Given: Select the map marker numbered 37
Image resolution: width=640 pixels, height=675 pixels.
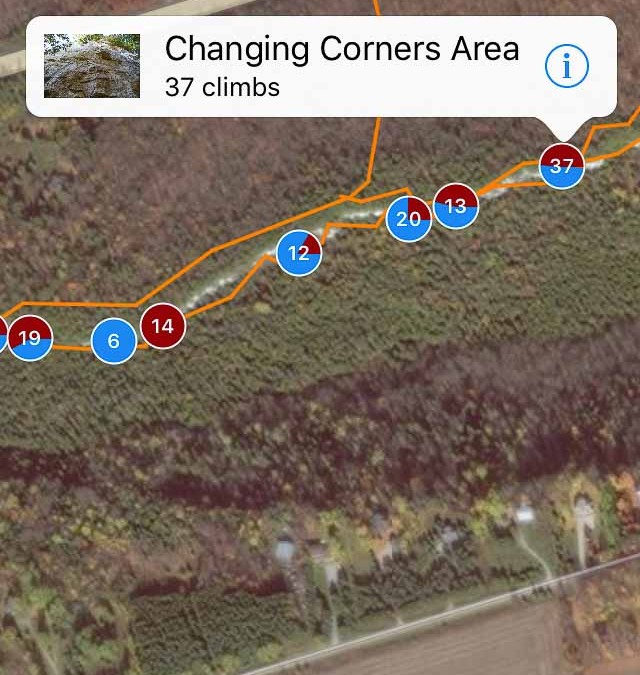Looking at the screenshot, I should [561, 166].
